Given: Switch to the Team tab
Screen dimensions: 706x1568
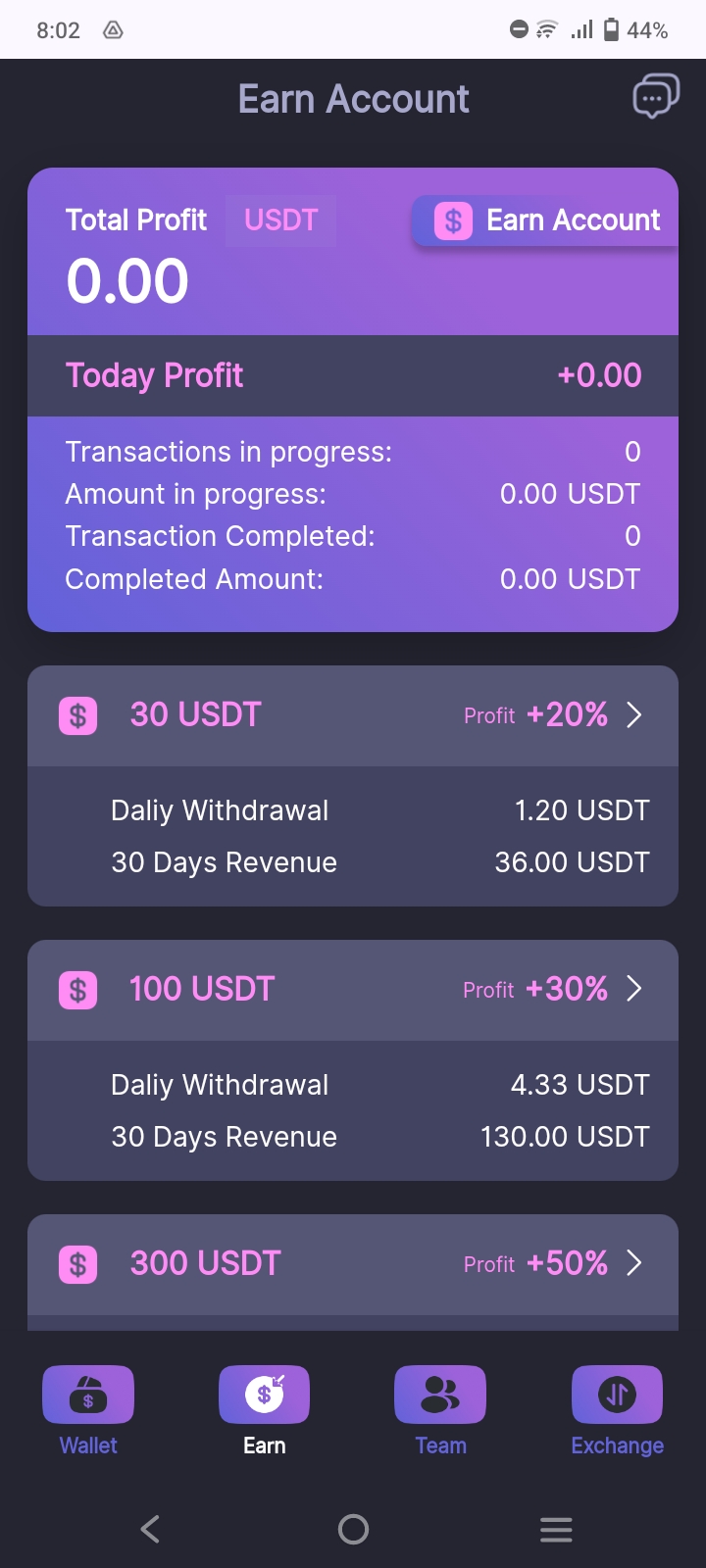Looking at the screenshot, I should [x=440, y=1411].
